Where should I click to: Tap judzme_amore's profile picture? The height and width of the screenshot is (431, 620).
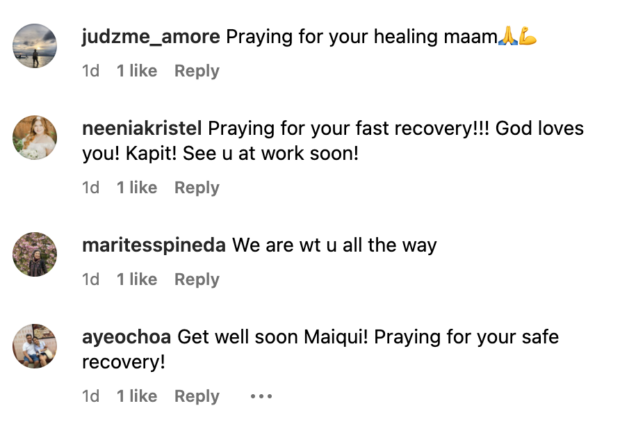click(x=35, y=46)
